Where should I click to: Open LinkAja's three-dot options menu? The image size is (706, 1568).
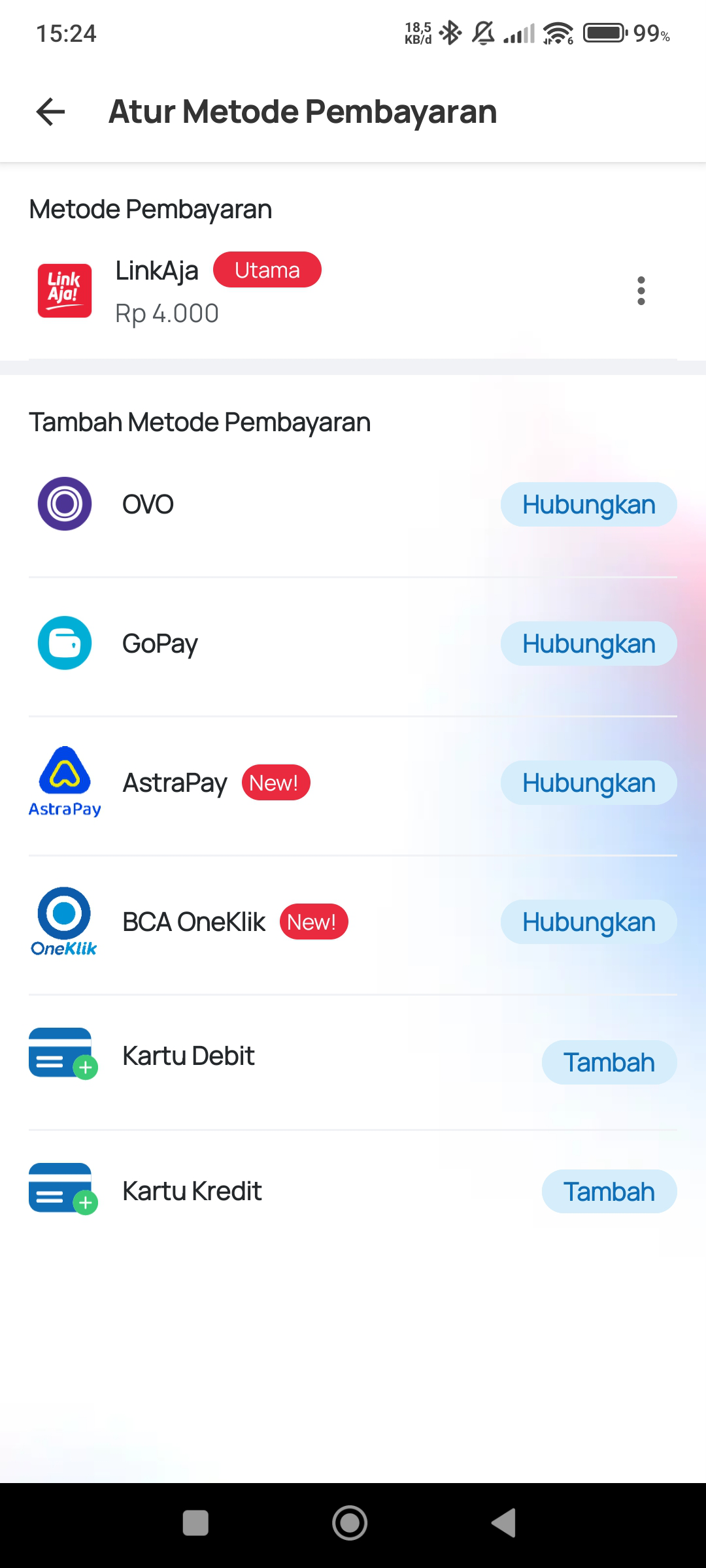click(641, 291)
